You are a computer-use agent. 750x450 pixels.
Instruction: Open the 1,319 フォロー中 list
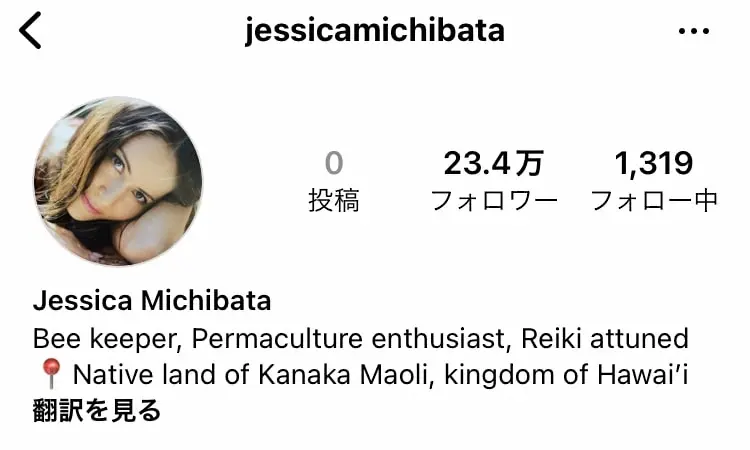click(x=654, y=181)
